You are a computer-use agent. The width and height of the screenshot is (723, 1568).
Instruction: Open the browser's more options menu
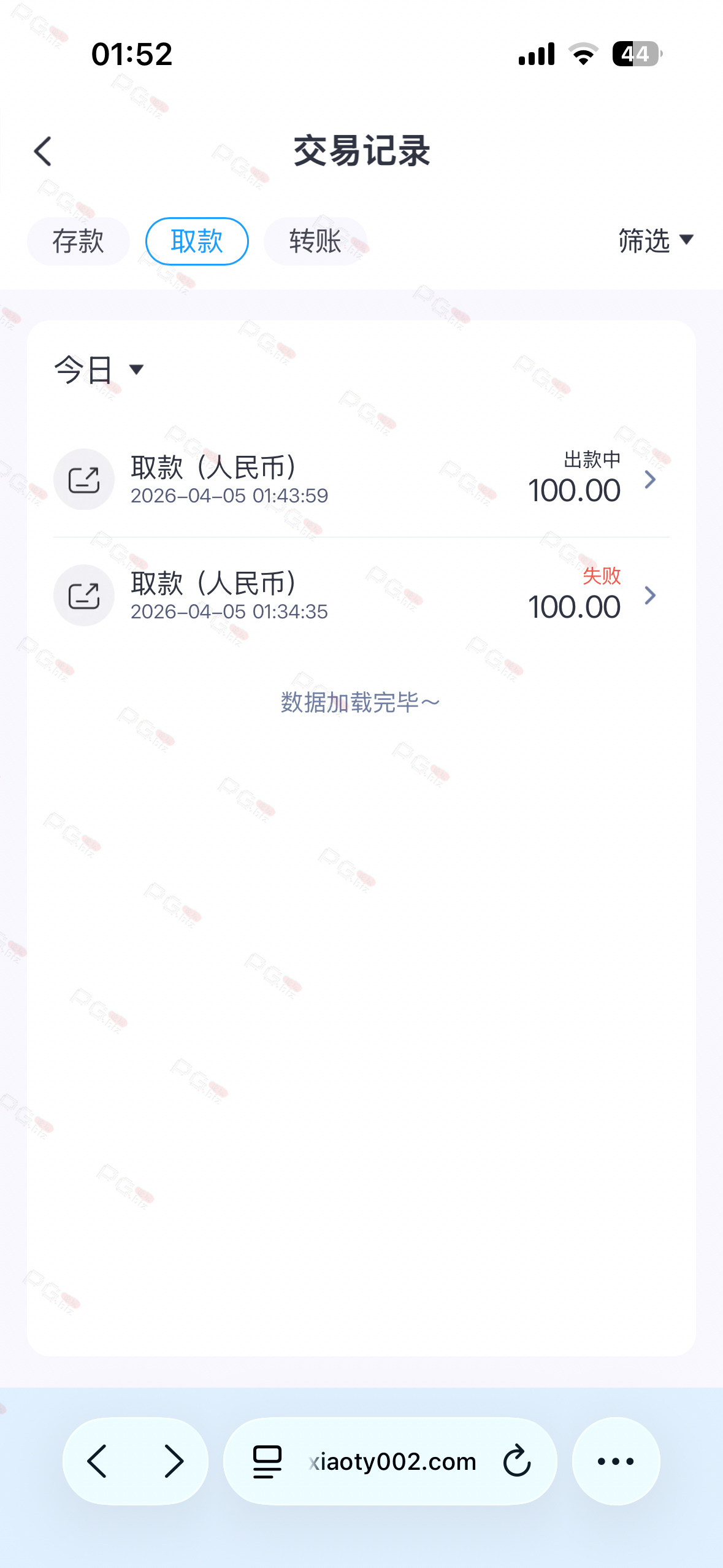(616, 1461)
